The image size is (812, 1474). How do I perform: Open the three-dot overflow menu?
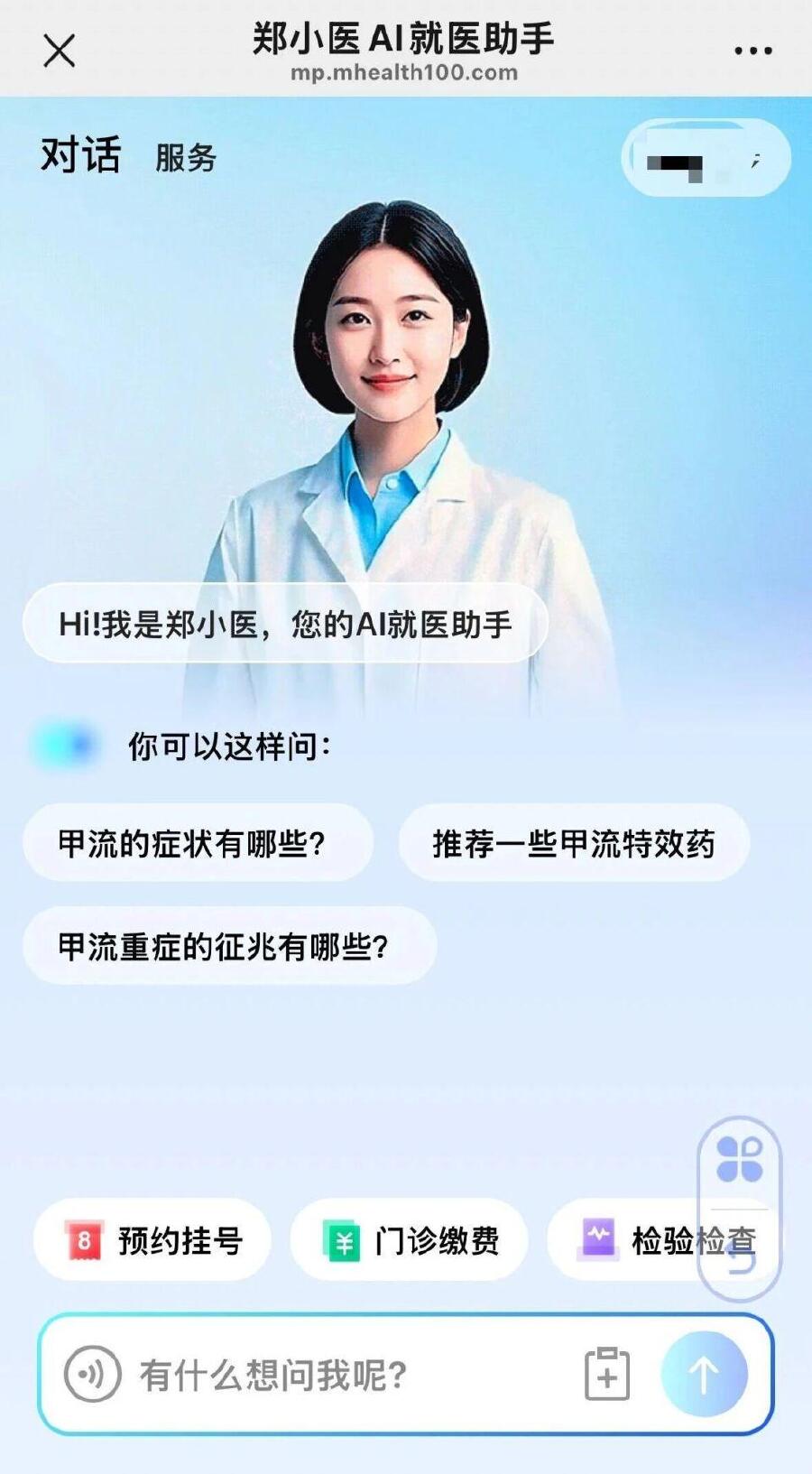click(752, 51)
